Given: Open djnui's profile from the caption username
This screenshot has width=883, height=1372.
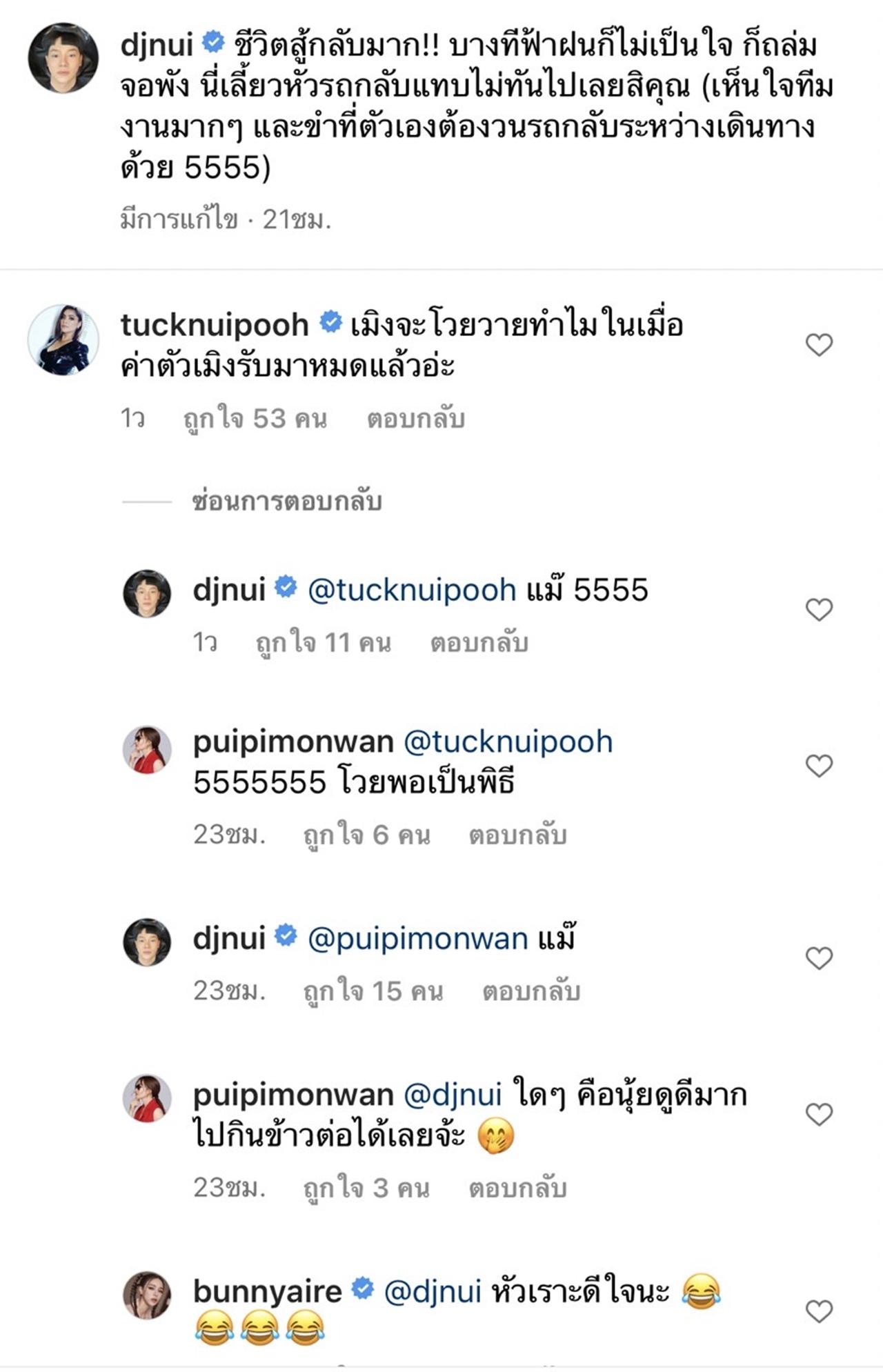Looking at the screenshot, I should point(157,45).
